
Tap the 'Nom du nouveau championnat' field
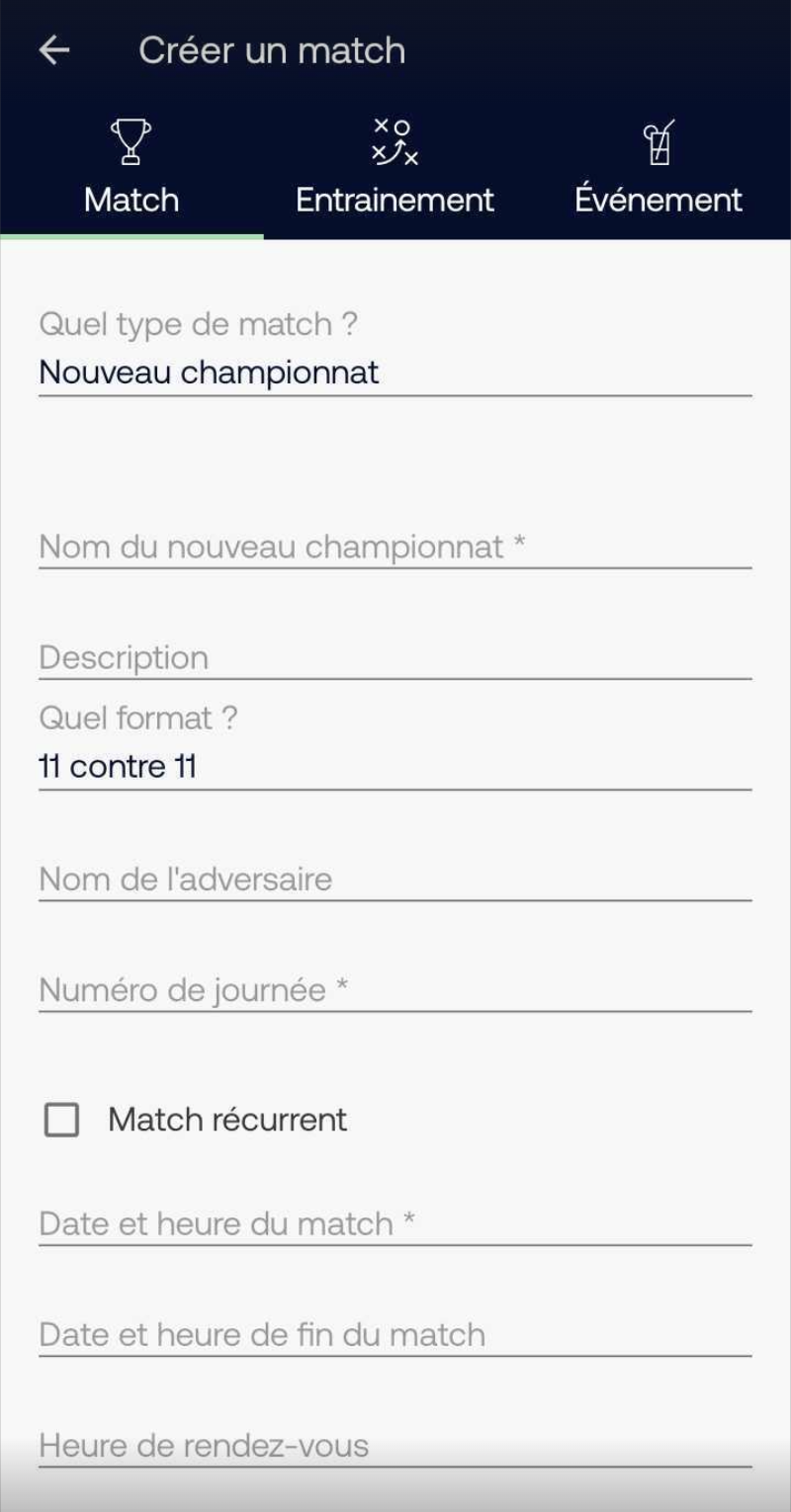[x=395, y=546]
